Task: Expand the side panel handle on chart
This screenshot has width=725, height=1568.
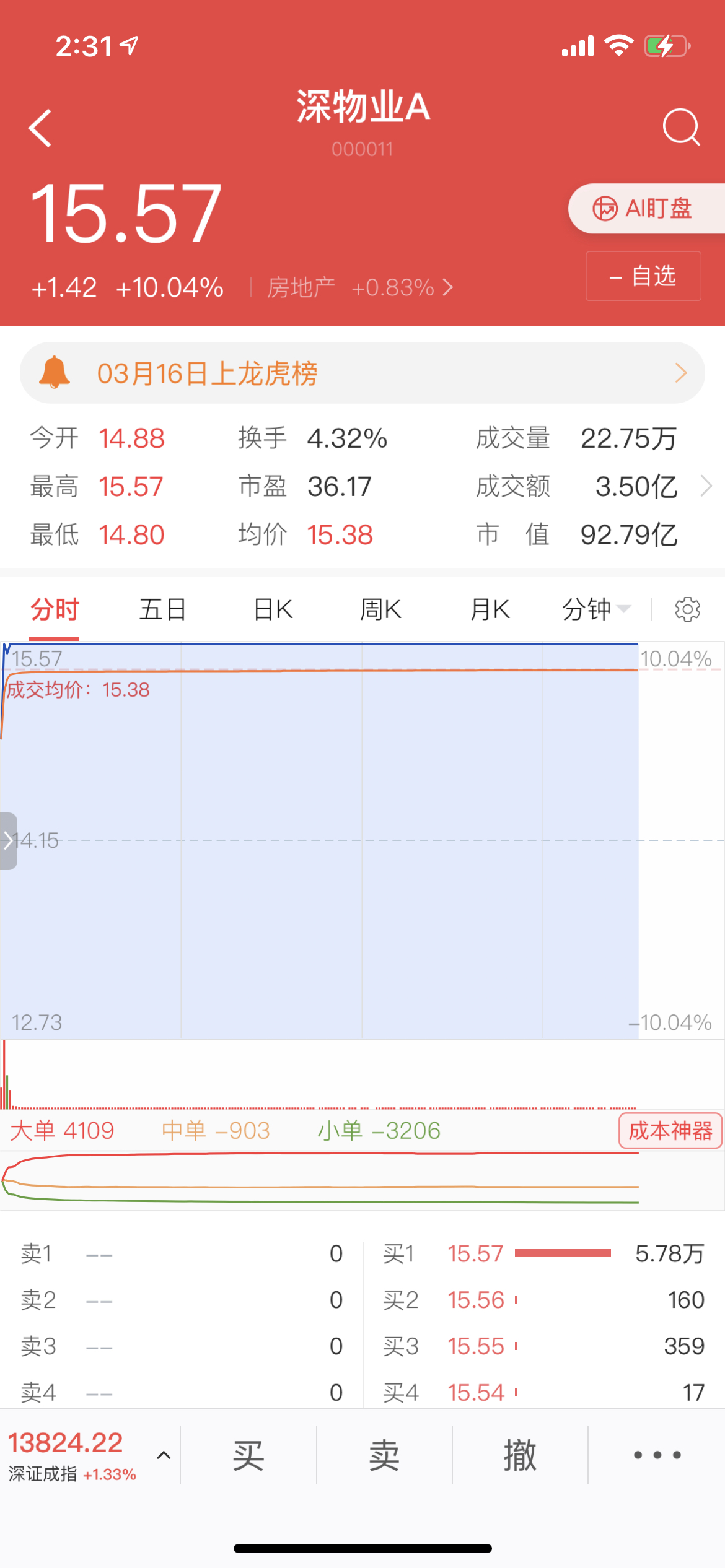Action: (8, 841)
